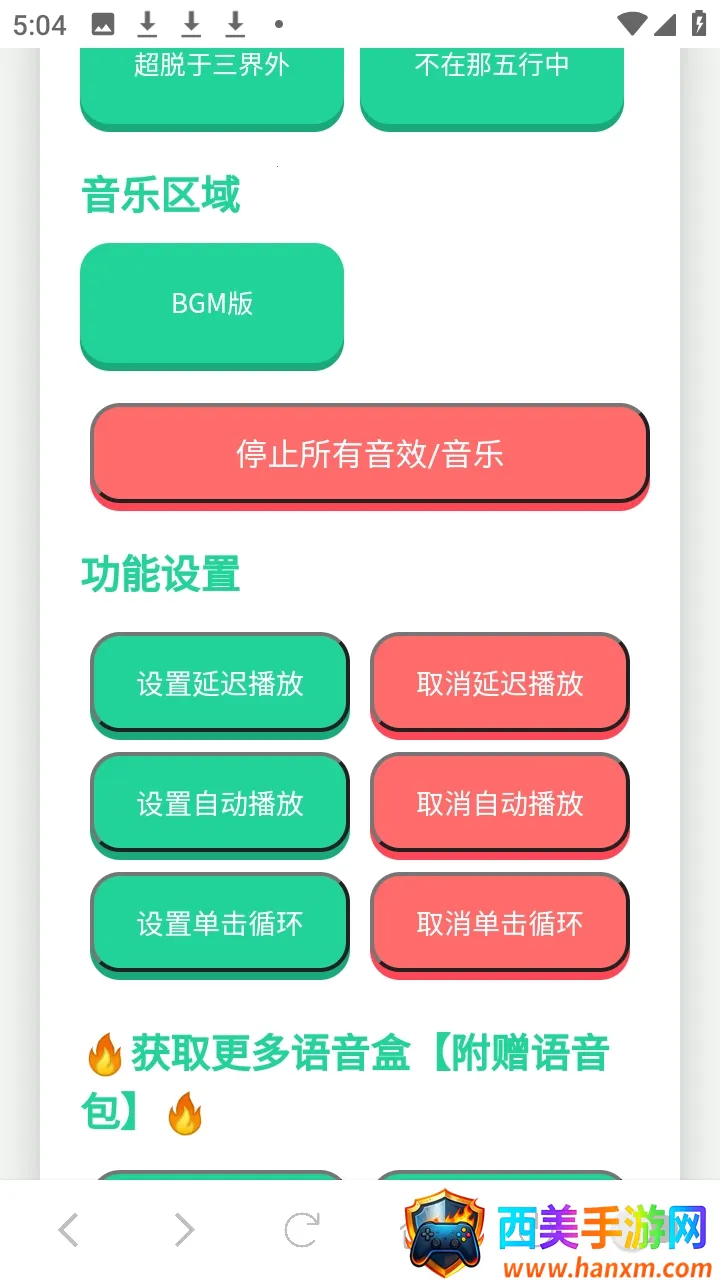Go forward with the browser forward arrow
This screenshot has width=720, height=1280.
184,1230
